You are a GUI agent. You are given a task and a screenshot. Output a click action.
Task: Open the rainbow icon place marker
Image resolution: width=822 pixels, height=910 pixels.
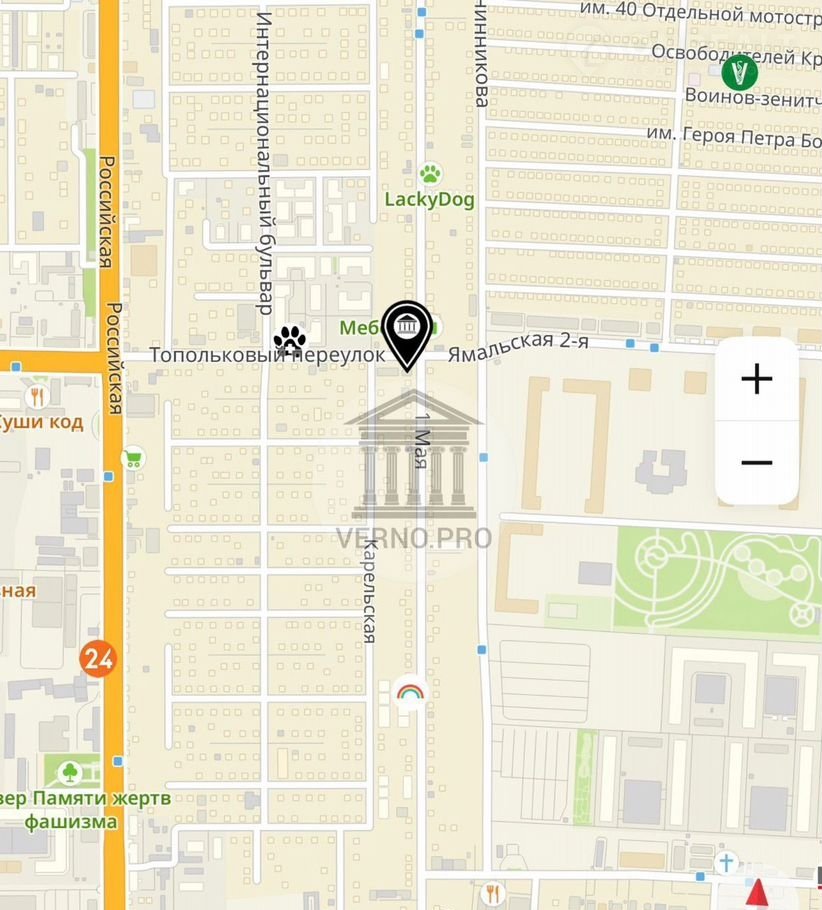tap(410, 692)
